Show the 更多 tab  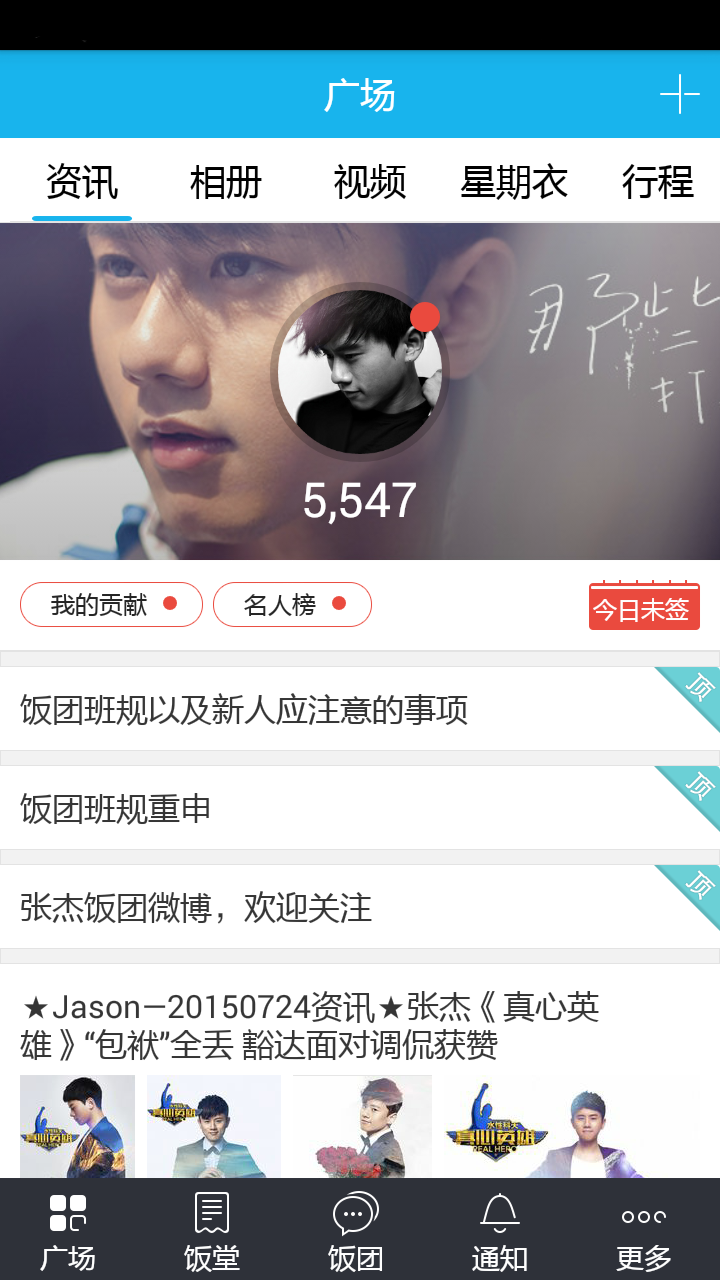tap(644, 1230)
